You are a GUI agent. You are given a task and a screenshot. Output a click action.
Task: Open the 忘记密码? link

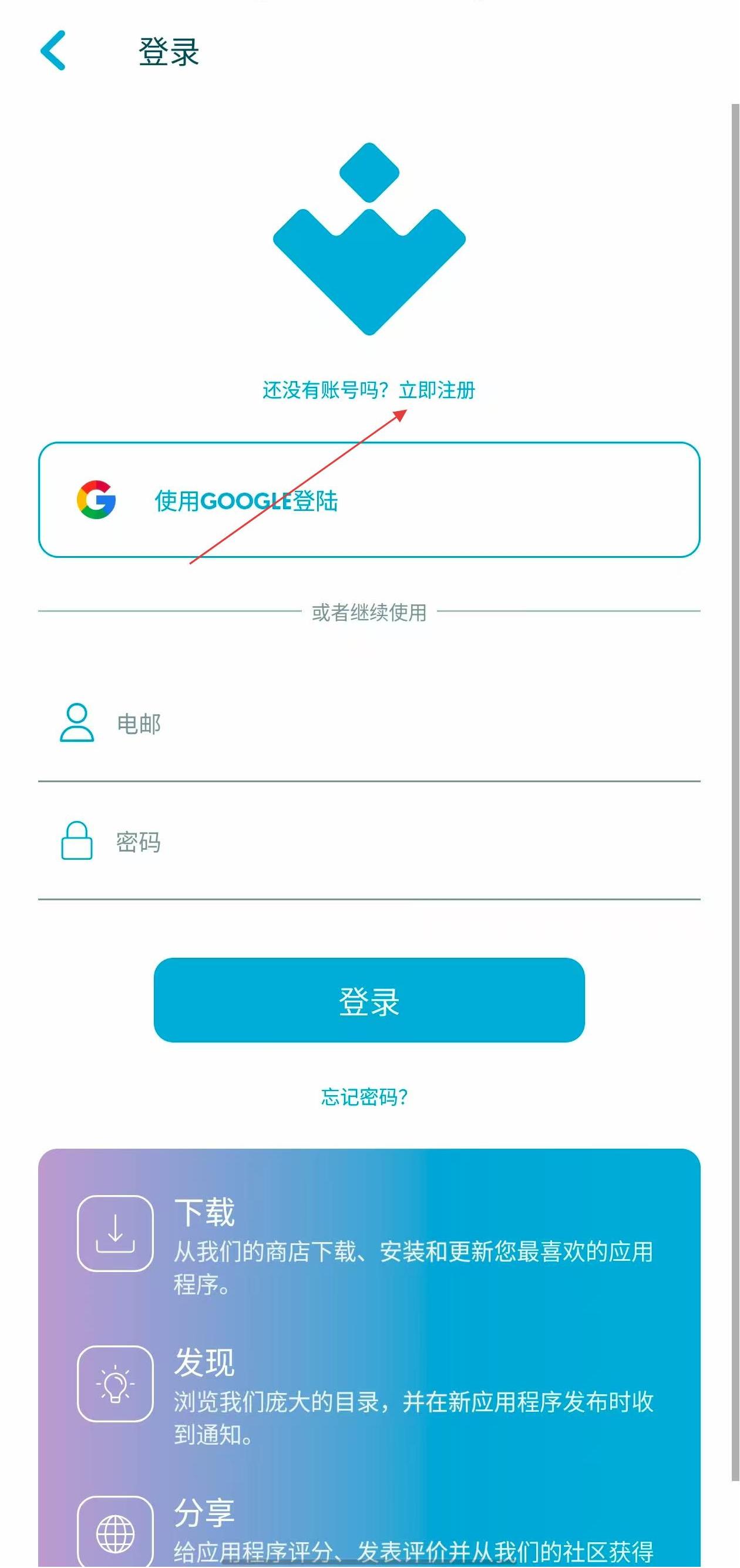[x=365, y=1097]
